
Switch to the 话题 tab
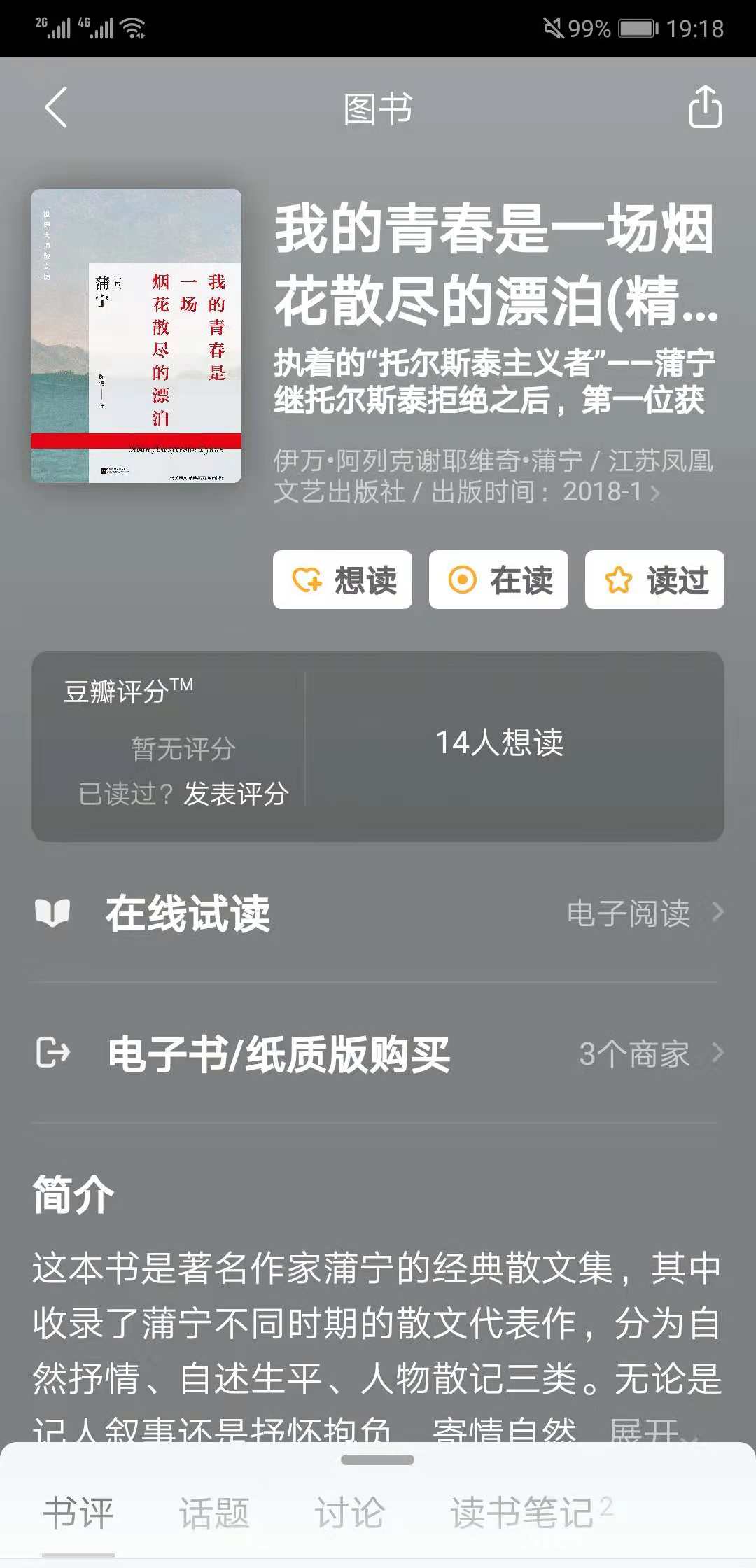point(214,1512)
